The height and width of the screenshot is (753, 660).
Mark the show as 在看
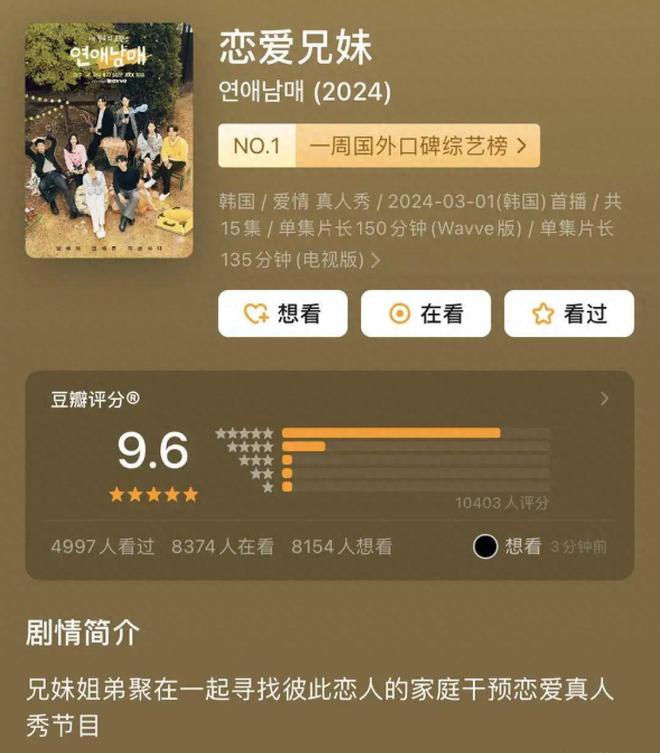(x=425, y=314)
